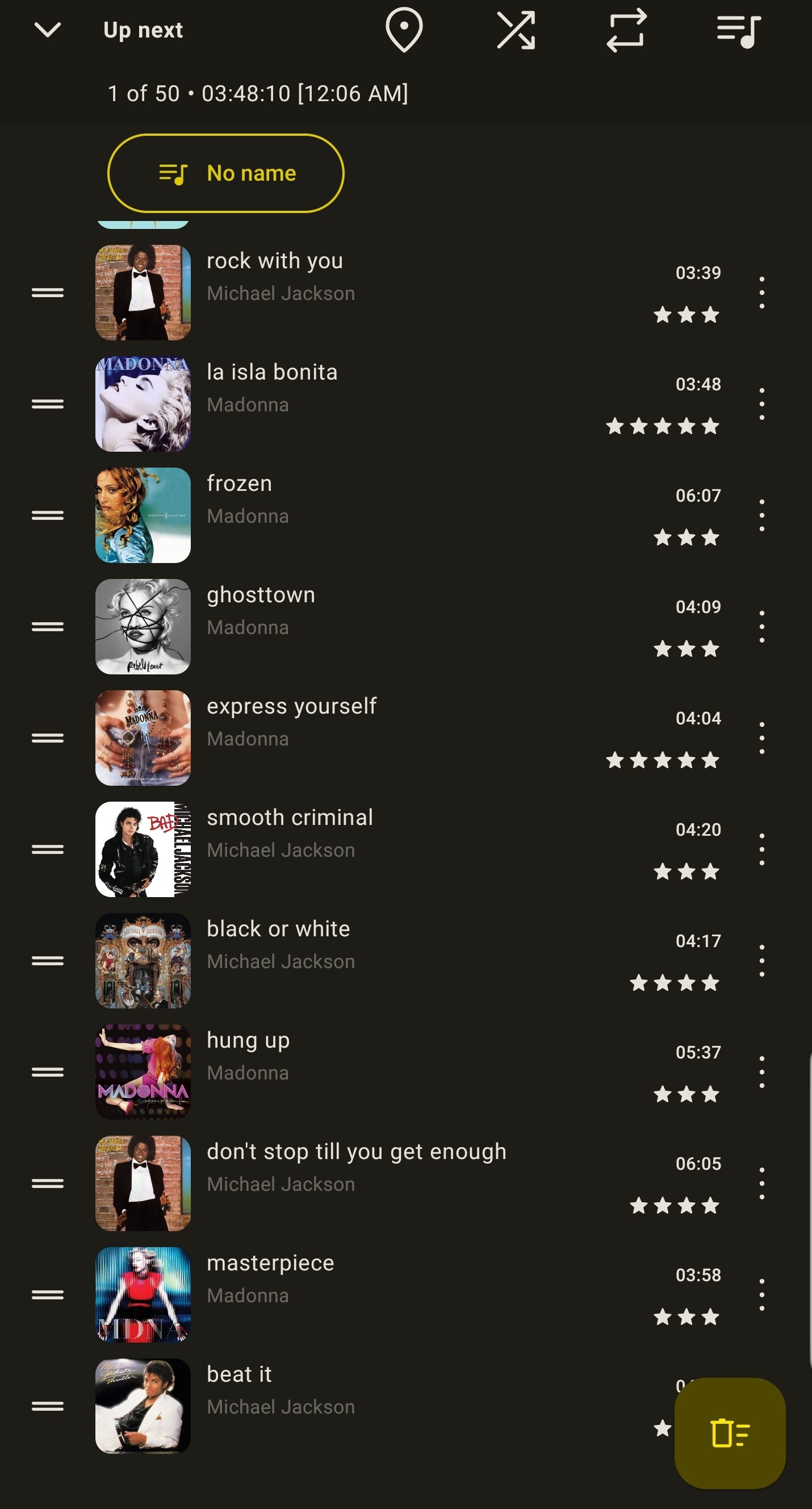Open options for la isla bonita
This screenshot has width=812, height=1509.
[x=761, y=403]
